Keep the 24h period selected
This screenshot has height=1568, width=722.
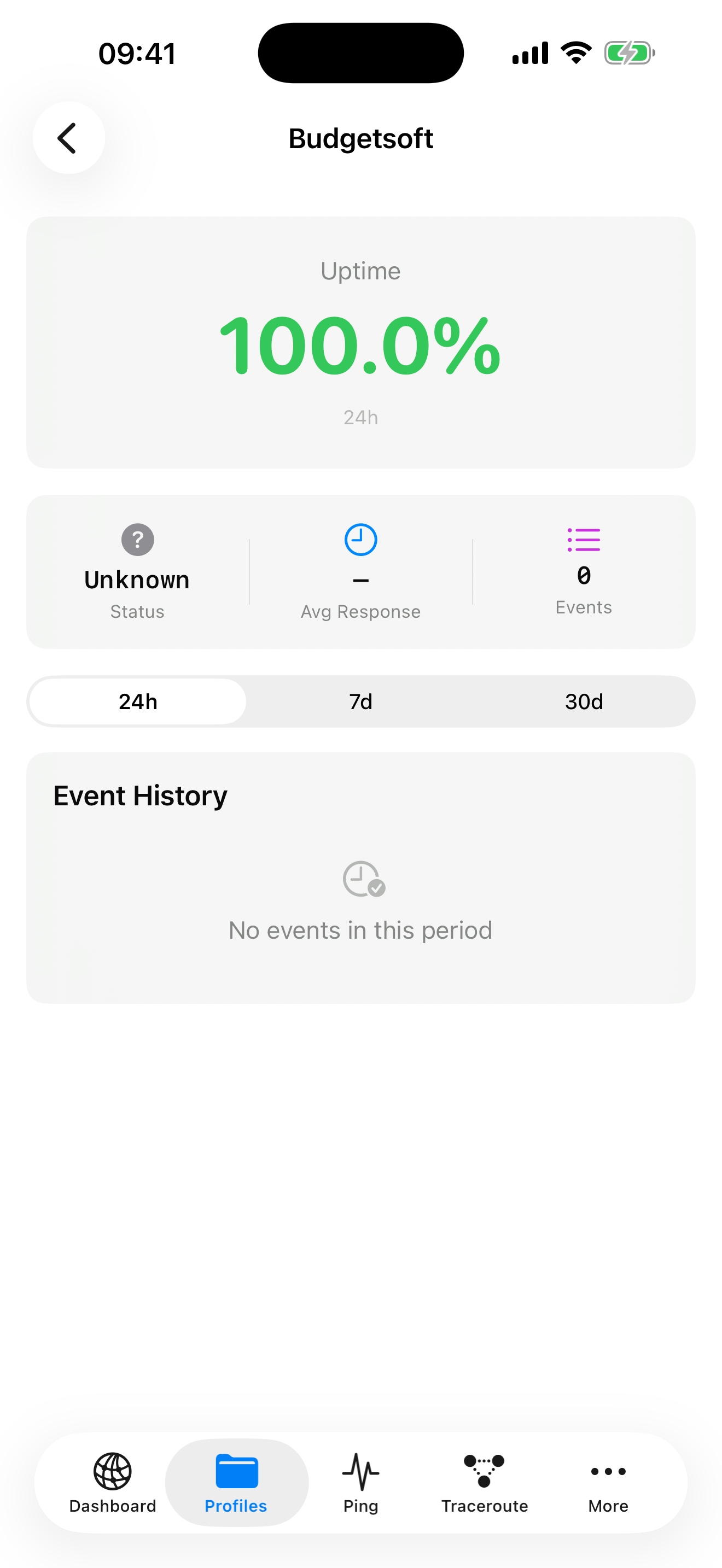point(138,701)
